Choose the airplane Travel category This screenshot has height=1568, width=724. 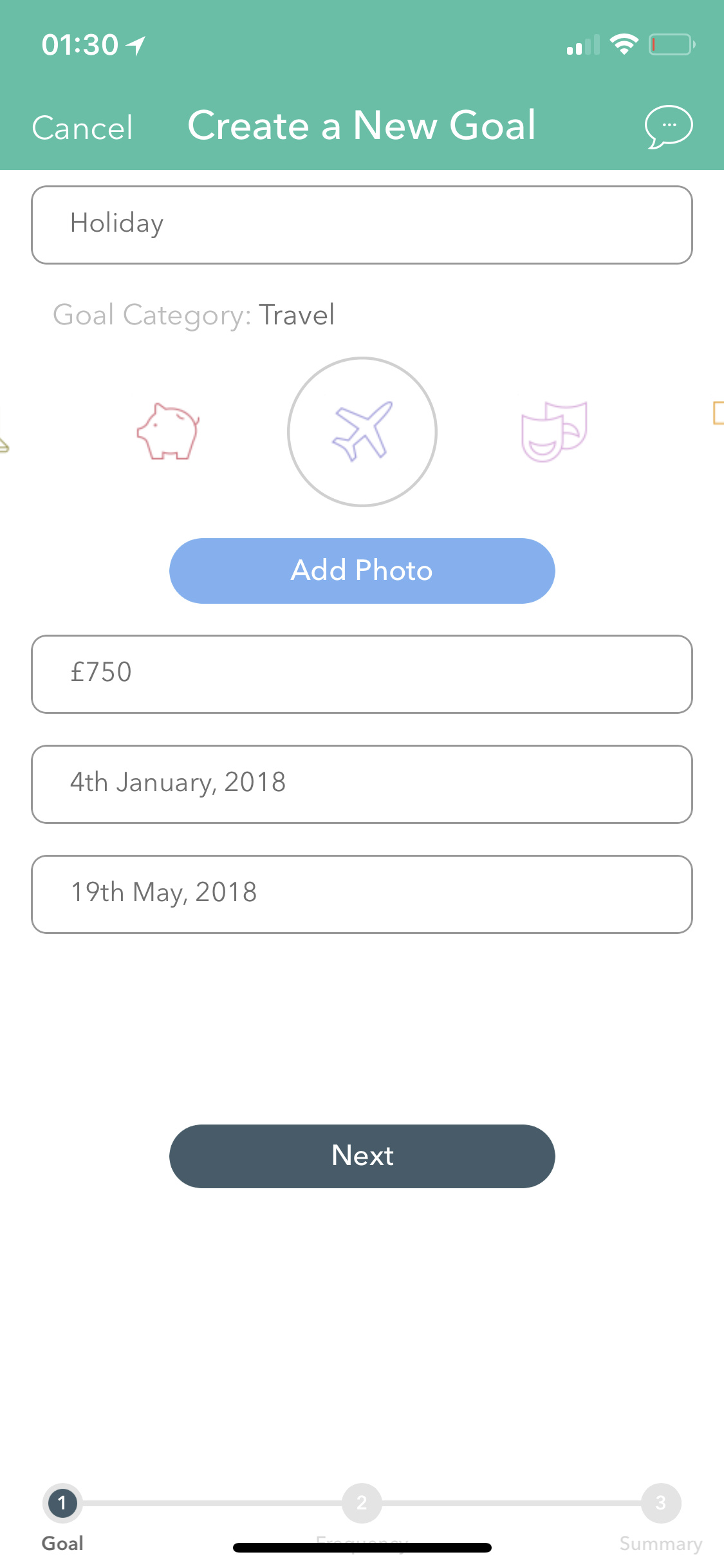pos(362,432)
